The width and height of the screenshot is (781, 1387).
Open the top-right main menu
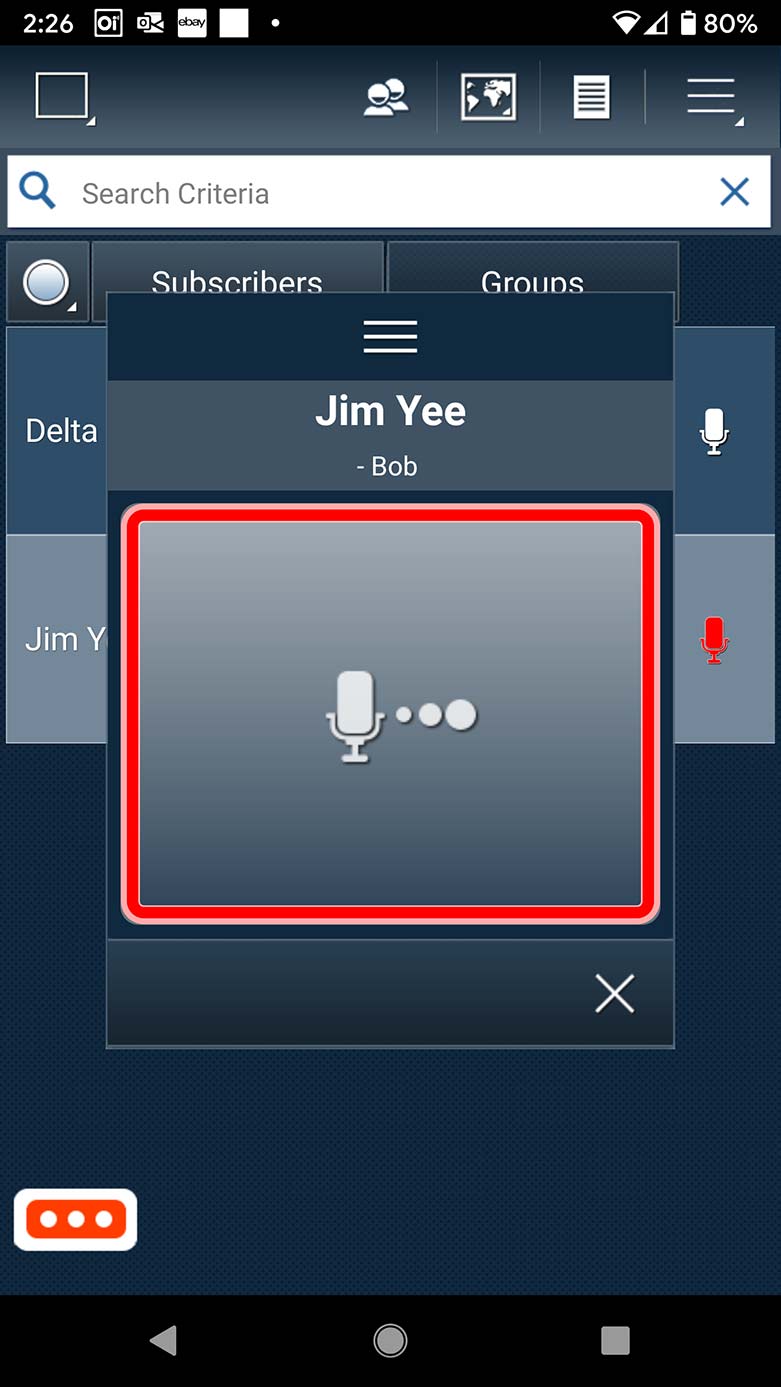coord(714,98)
